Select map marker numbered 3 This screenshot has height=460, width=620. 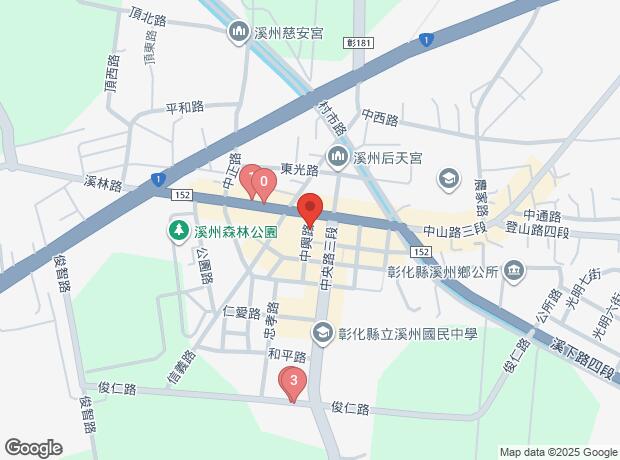click(292, 381)
